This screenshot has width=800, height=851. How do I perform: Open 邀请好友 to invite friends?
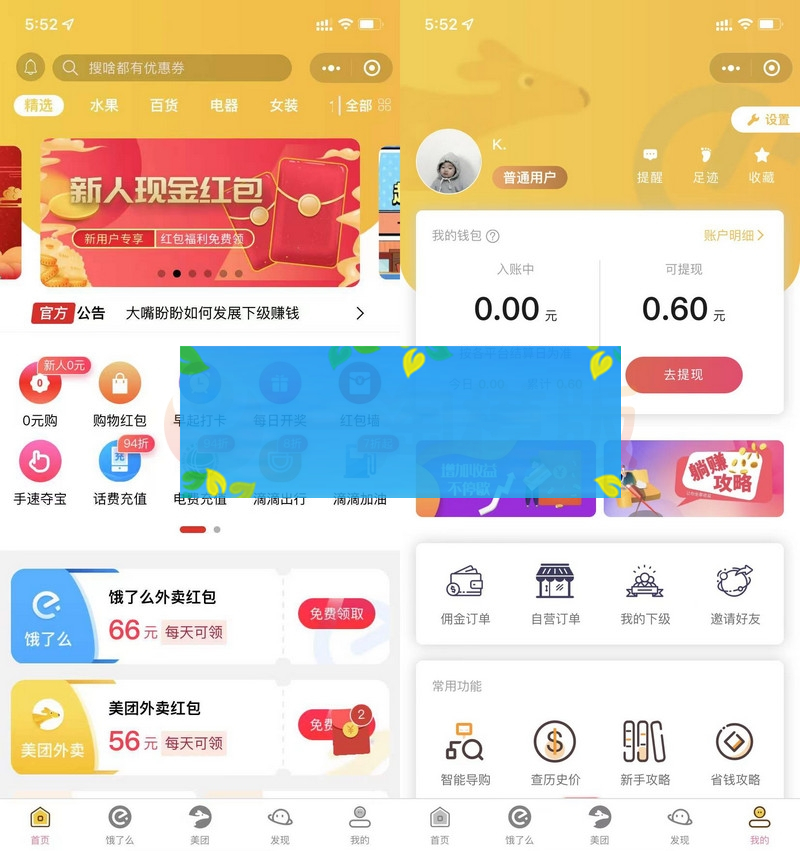735,595
